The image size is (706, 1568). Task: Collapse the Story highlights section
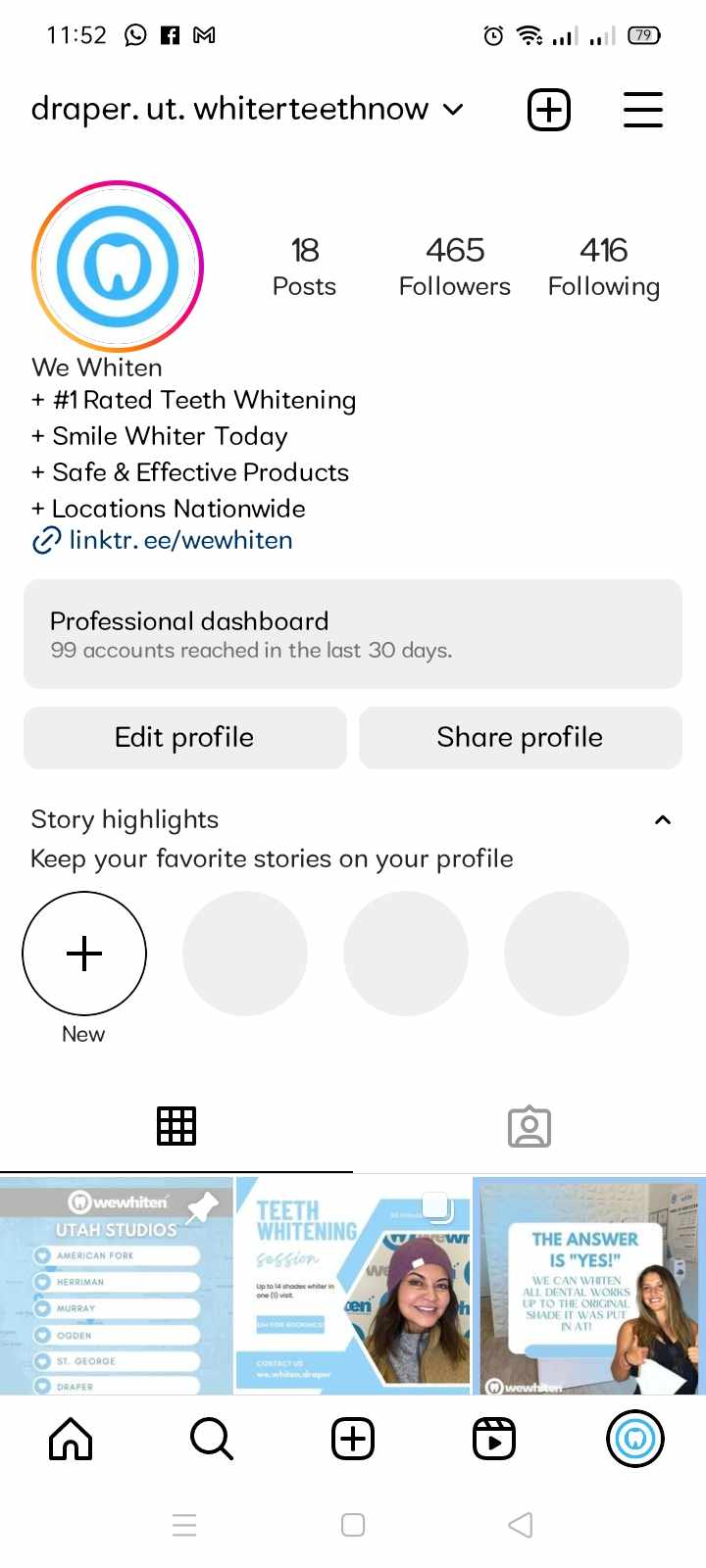(663, 820)
